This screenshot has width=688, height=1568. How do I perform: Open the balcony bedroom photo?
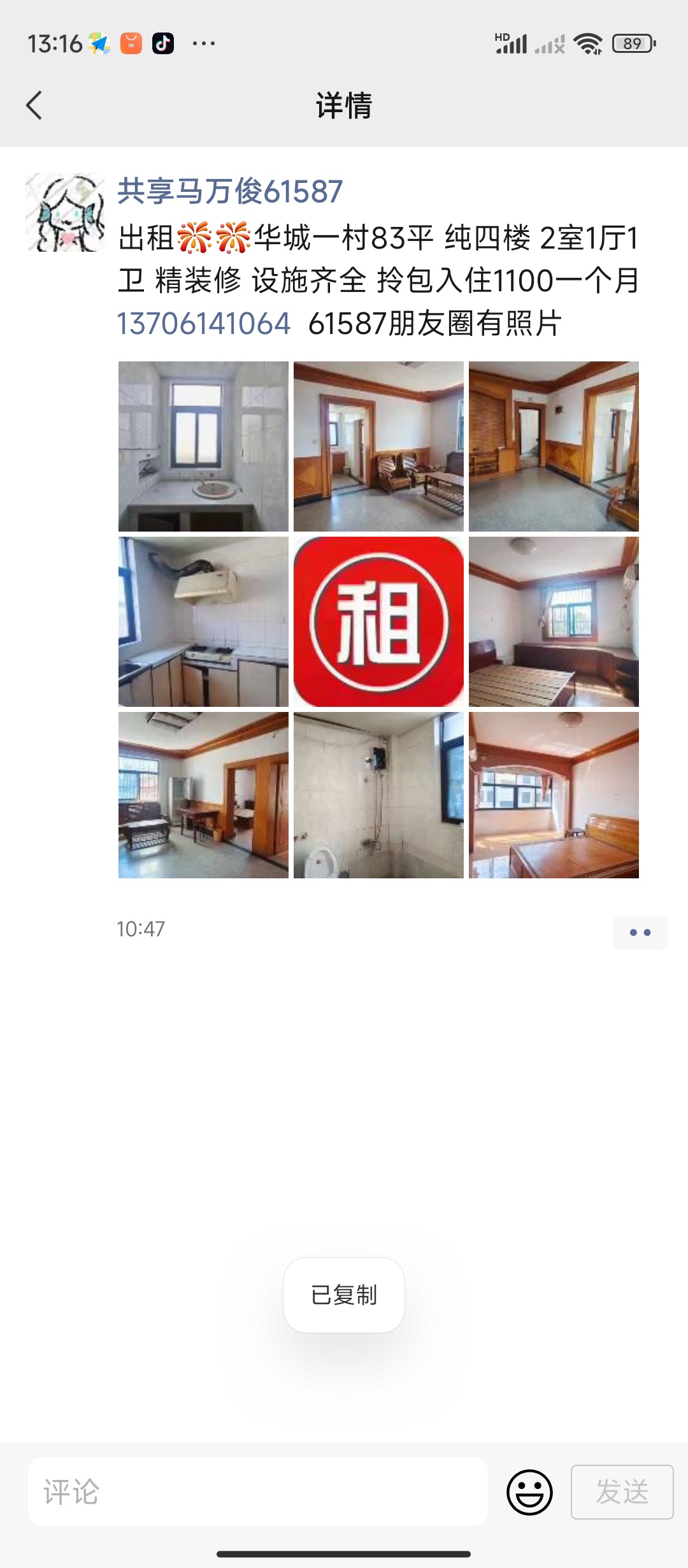554,795
